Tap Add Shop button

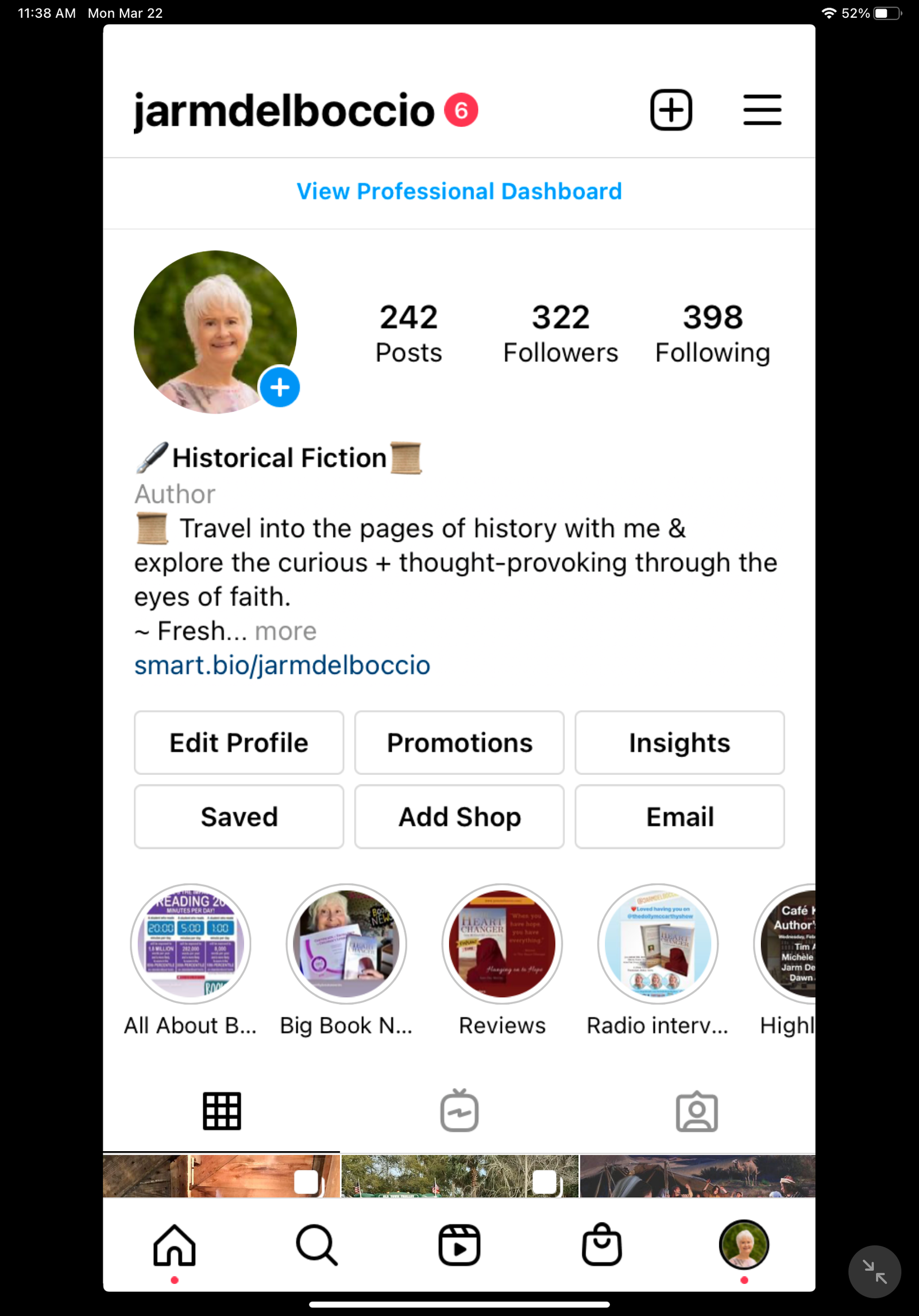click(459, 817)
